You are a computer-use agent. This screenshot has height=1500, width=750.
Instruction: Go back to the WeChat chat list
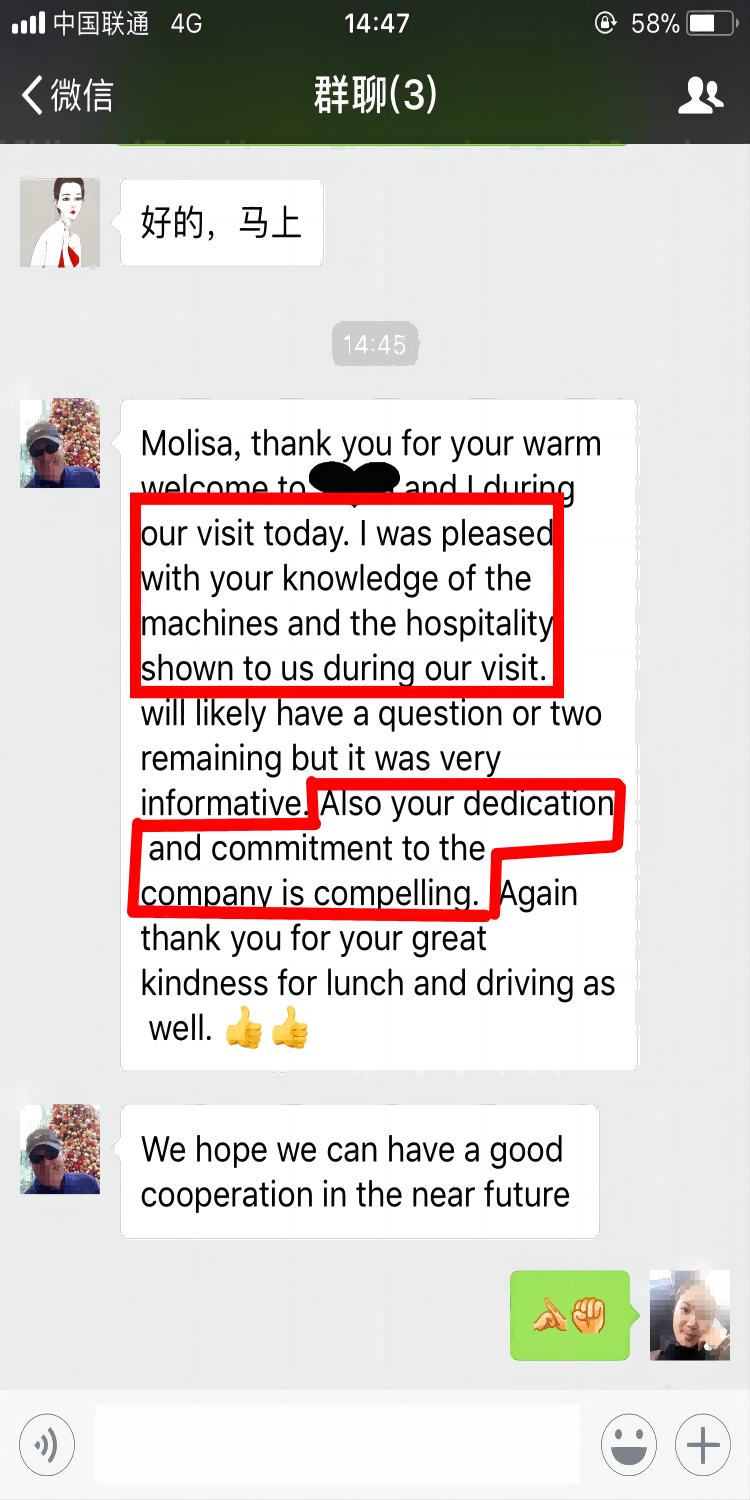click(66, 96)
